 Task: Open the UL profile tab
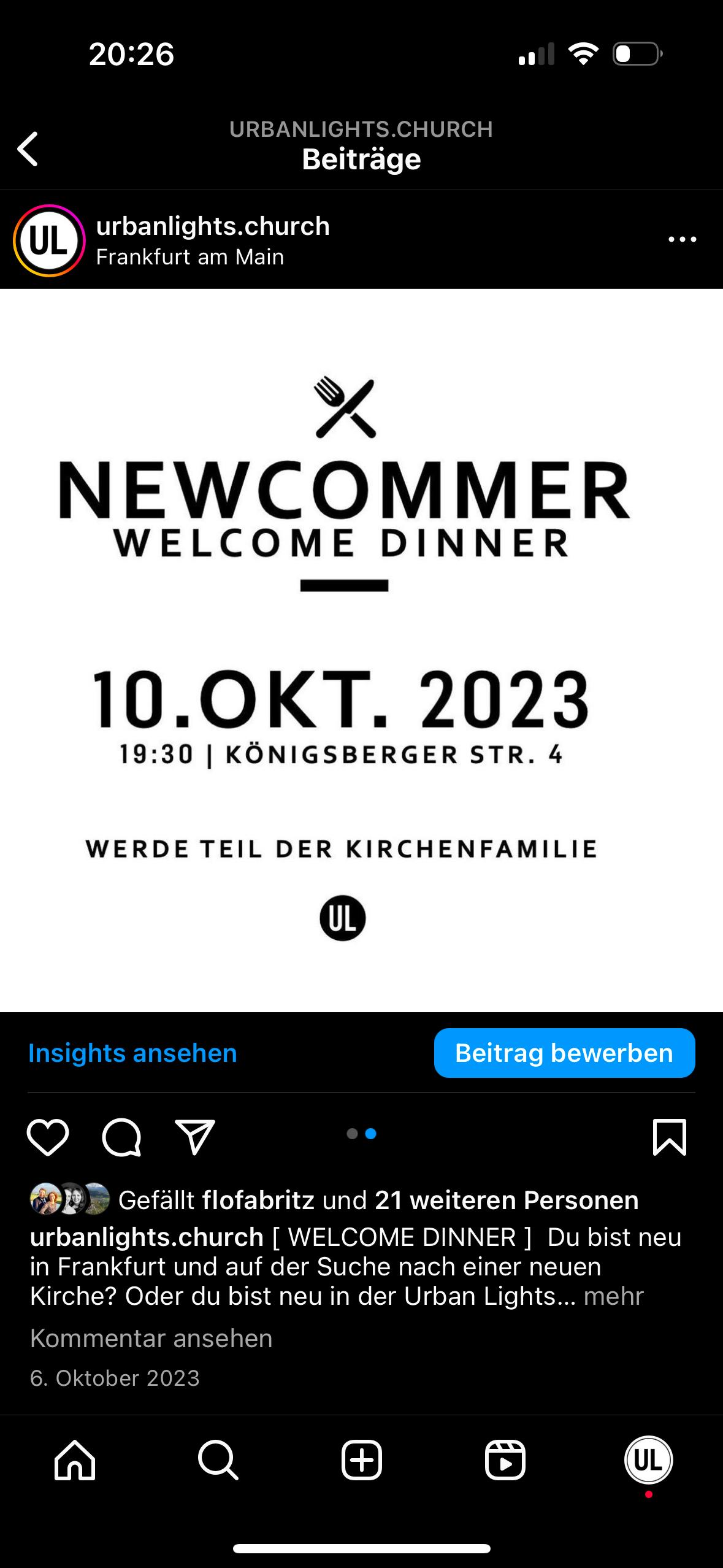coord(648,1460)
